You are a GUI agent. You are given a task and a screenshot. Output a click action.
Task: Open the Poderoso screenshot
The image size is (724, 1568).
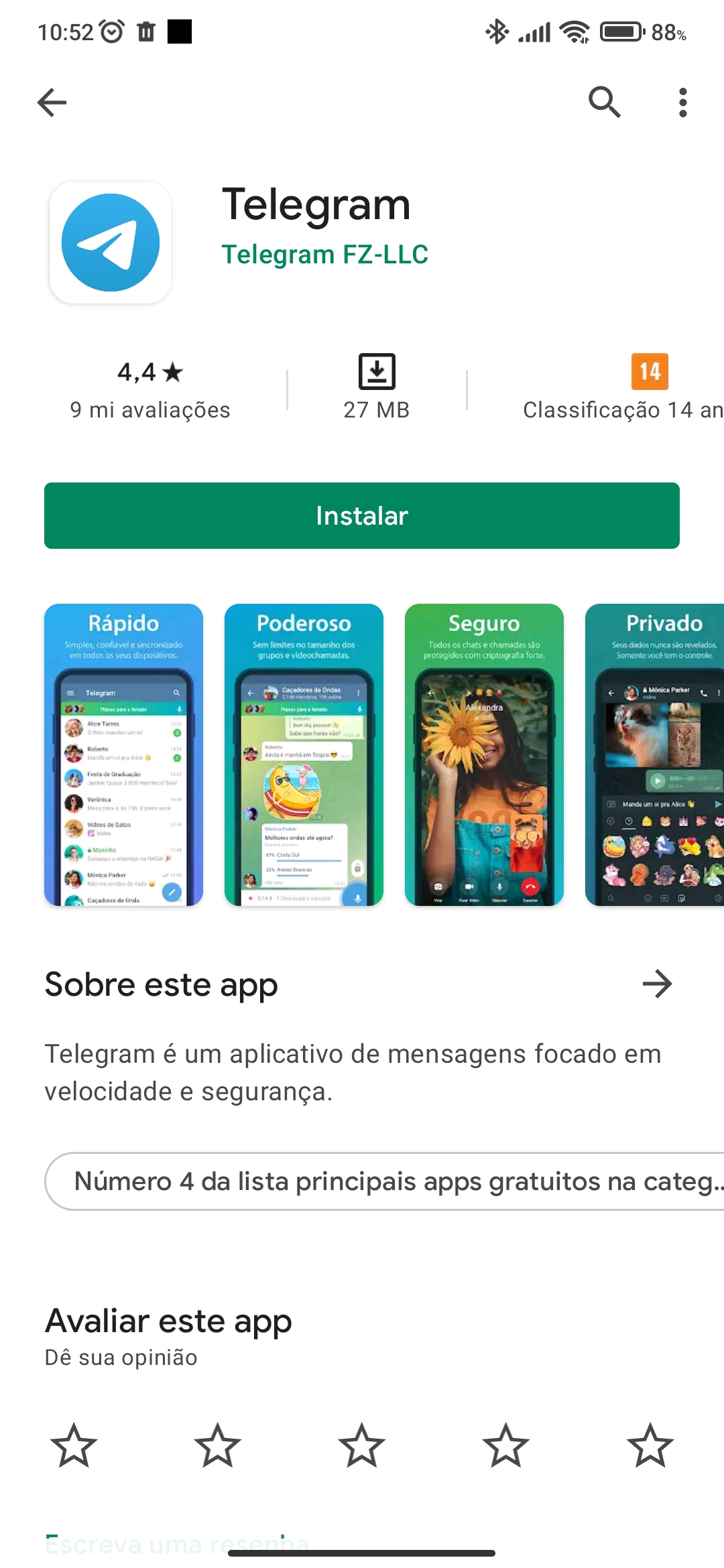coord(304,755)
